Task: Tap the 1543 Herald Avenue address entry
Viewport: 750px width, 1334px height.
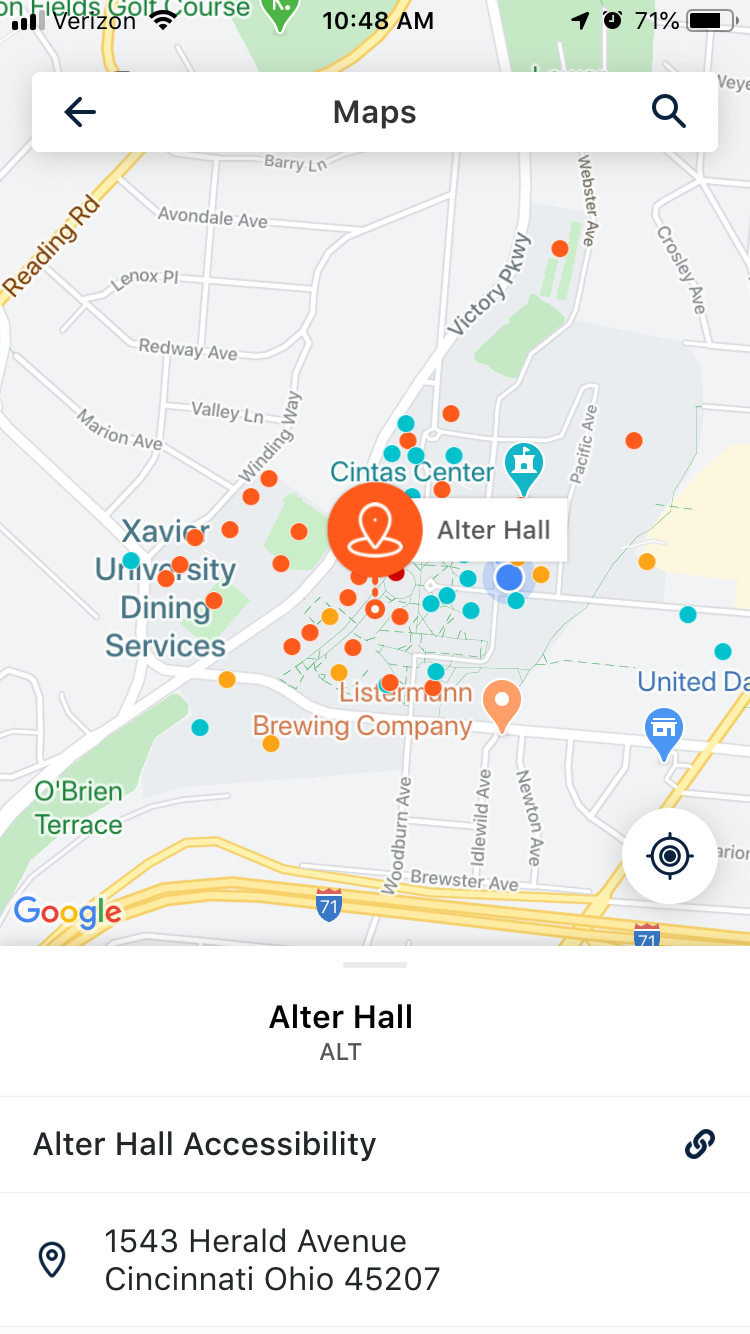Action: (x=256, y=1259)
